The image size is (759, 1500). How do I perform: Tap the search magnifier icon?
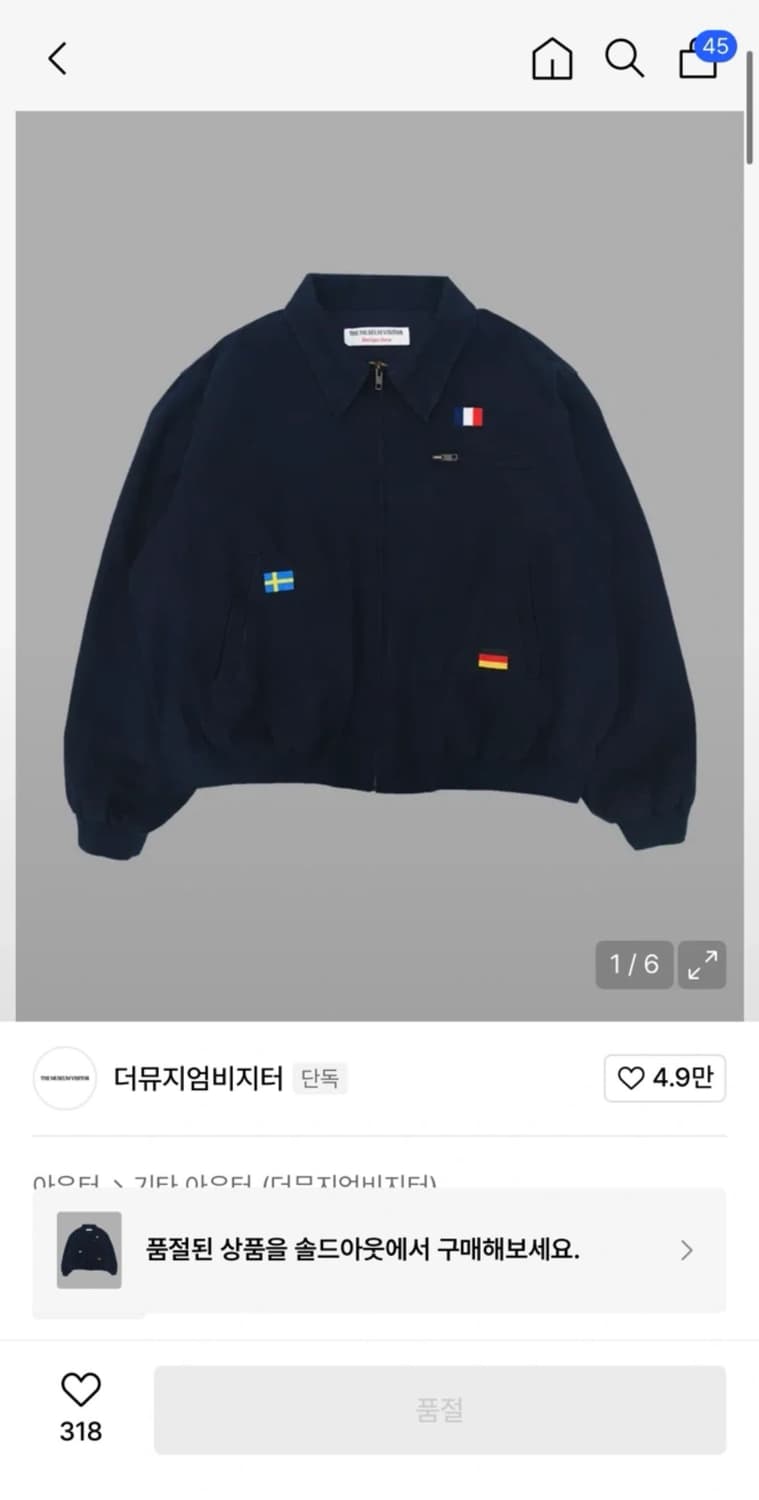click(625, 59)
